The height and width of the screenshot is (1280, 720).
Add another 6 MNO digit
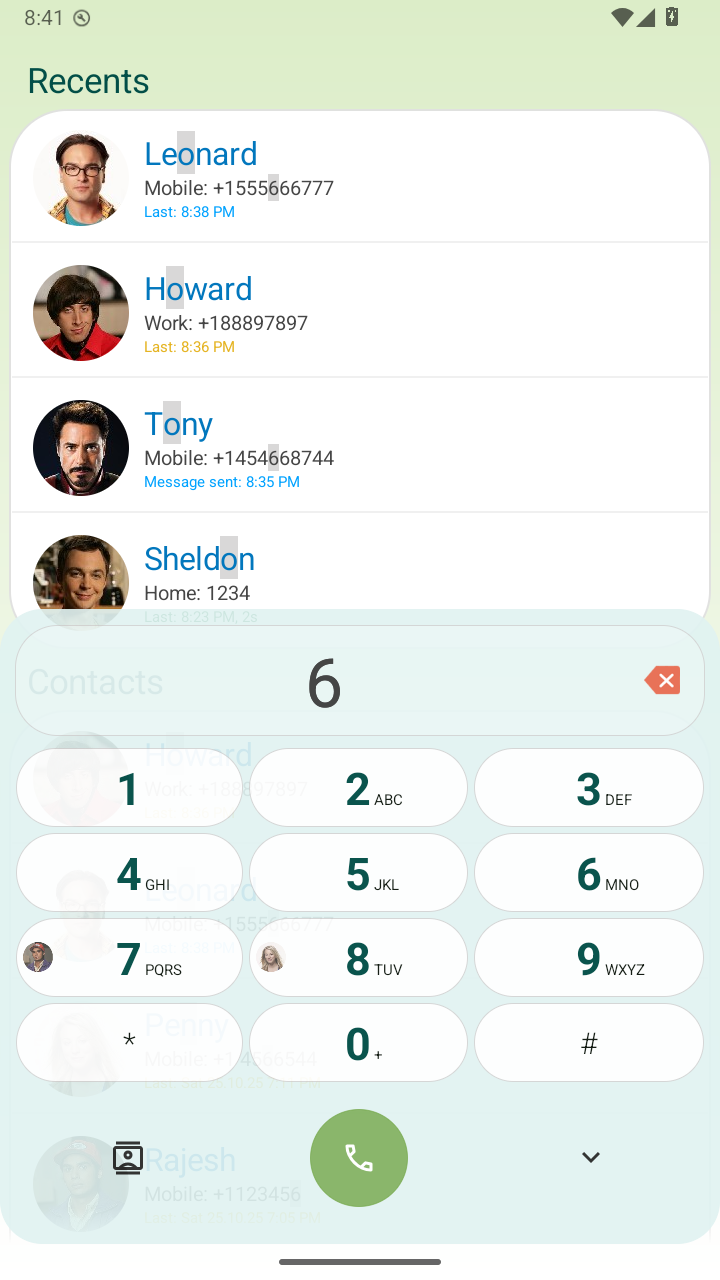tap(589, 874)
